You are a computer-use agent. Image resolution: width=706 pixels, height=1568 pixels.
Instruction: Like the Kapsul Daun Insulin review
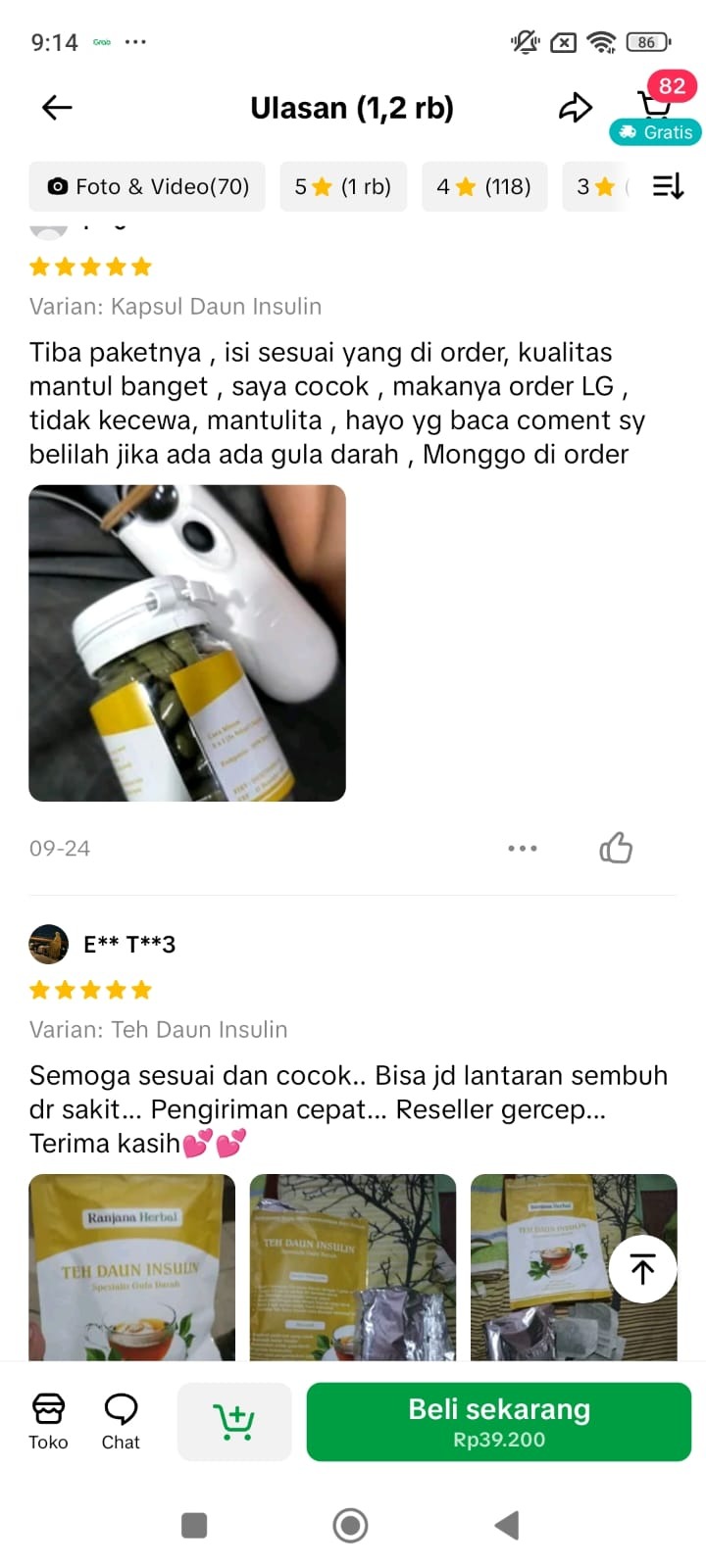[616, 847]
